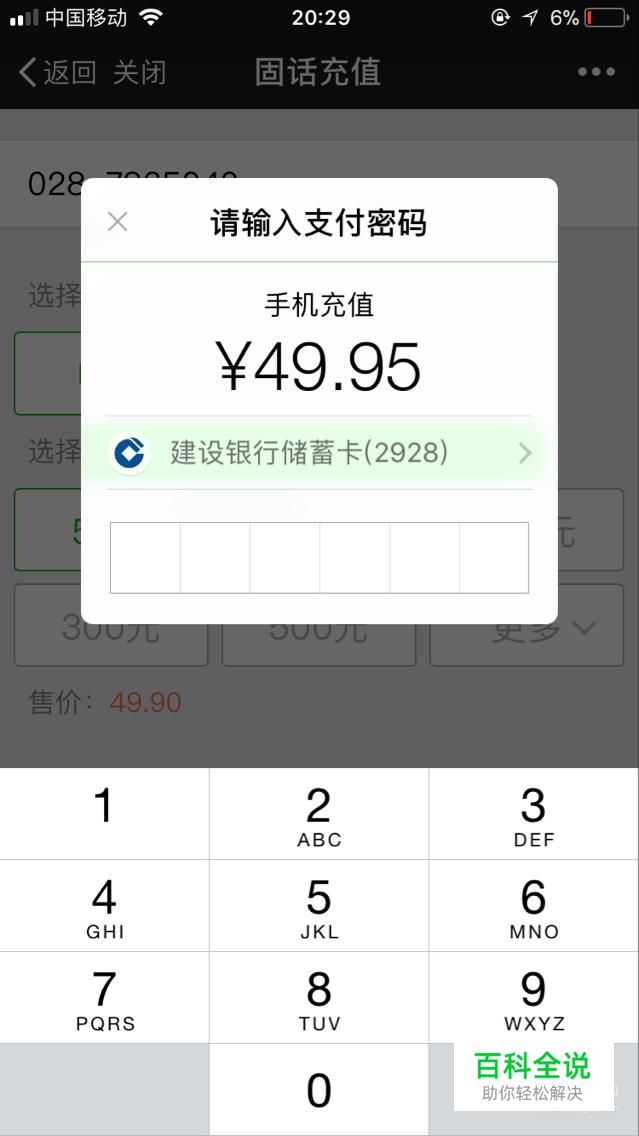Focus the six-digit password field
The width and height of the screenshot is (639, 1136).
coord(320,558)
